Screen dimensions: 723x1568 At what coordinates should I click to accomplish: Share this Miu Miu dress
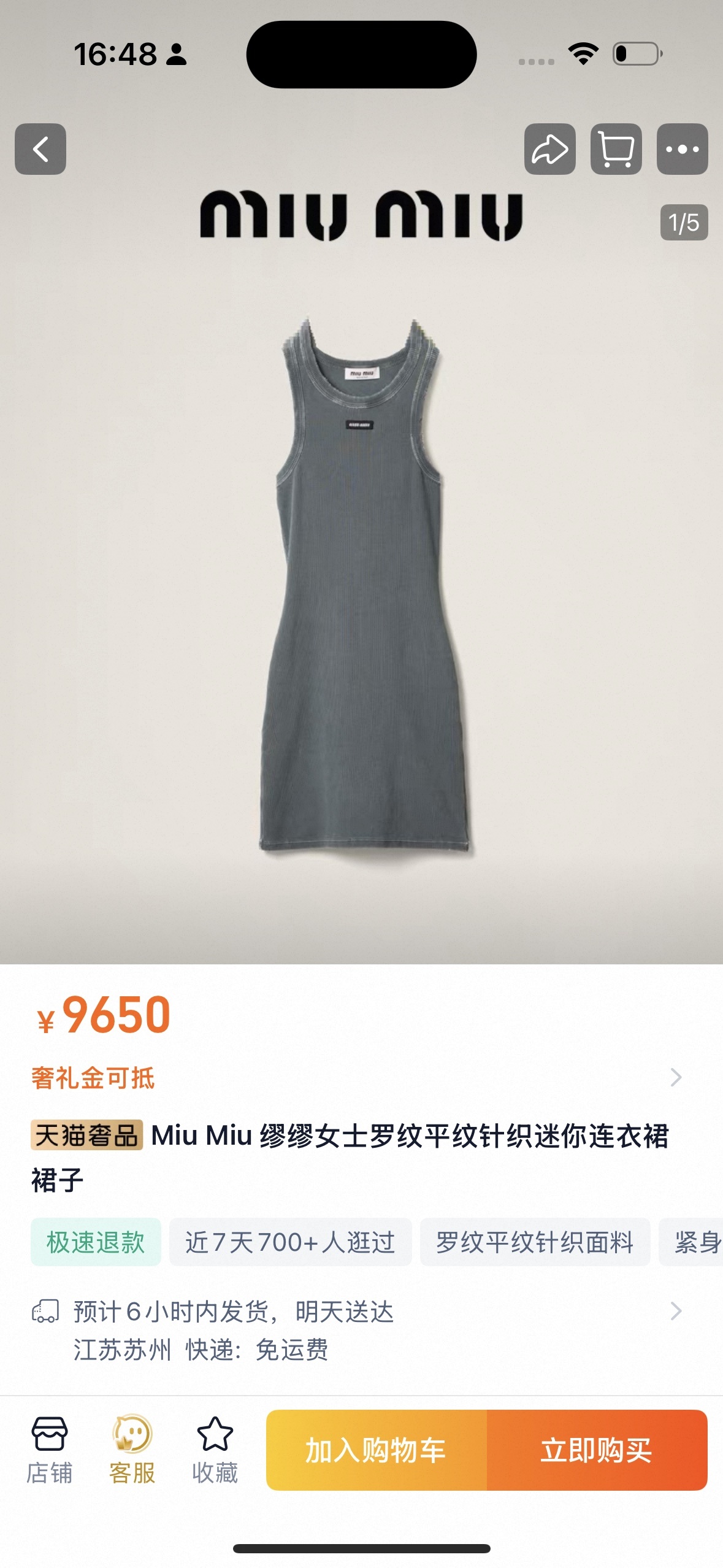tap(549, 149)
